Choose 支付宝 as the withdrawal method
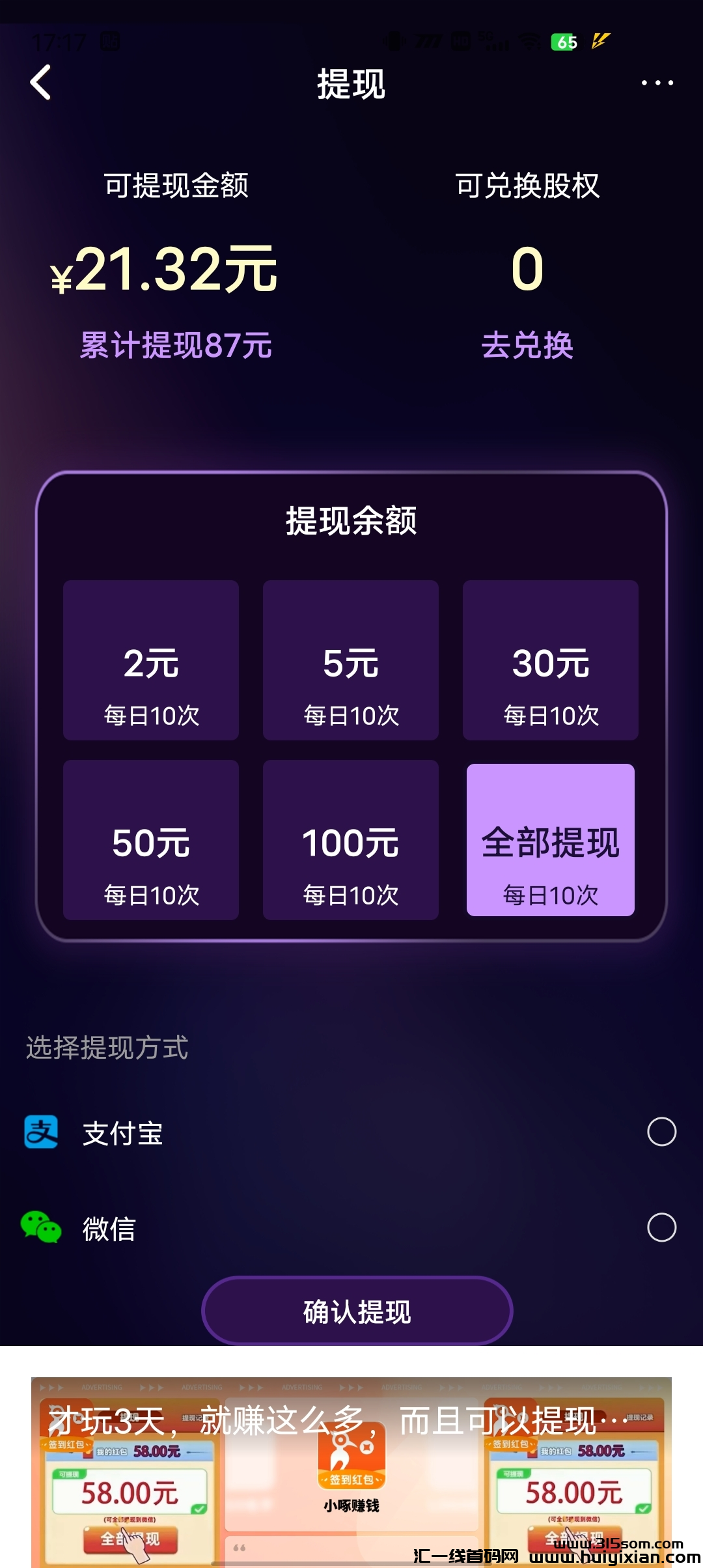The image size is (703, 1568). 661,1132
